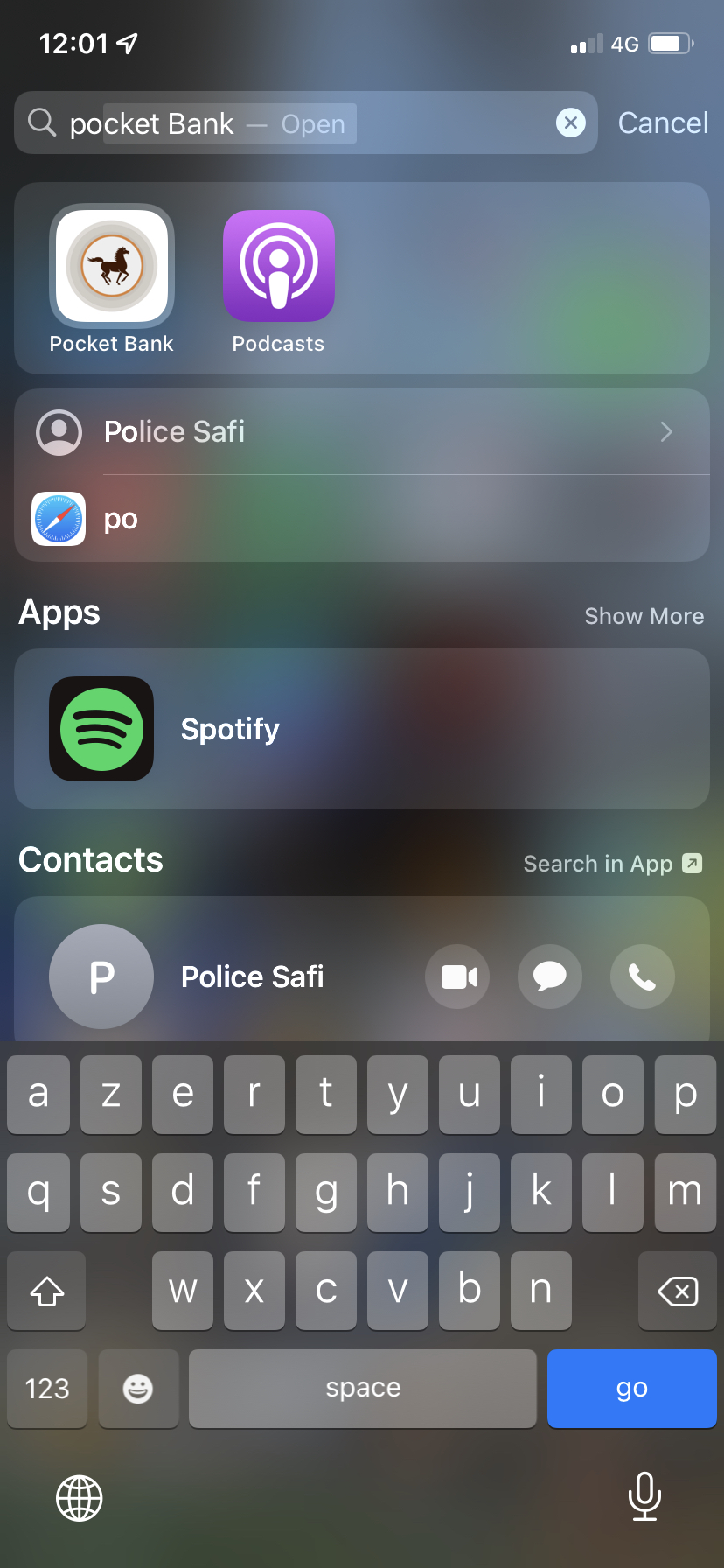The width and height of the screenshot is (724, 1568).
Task: Tap the blue go key
Action: point(631,1388)
